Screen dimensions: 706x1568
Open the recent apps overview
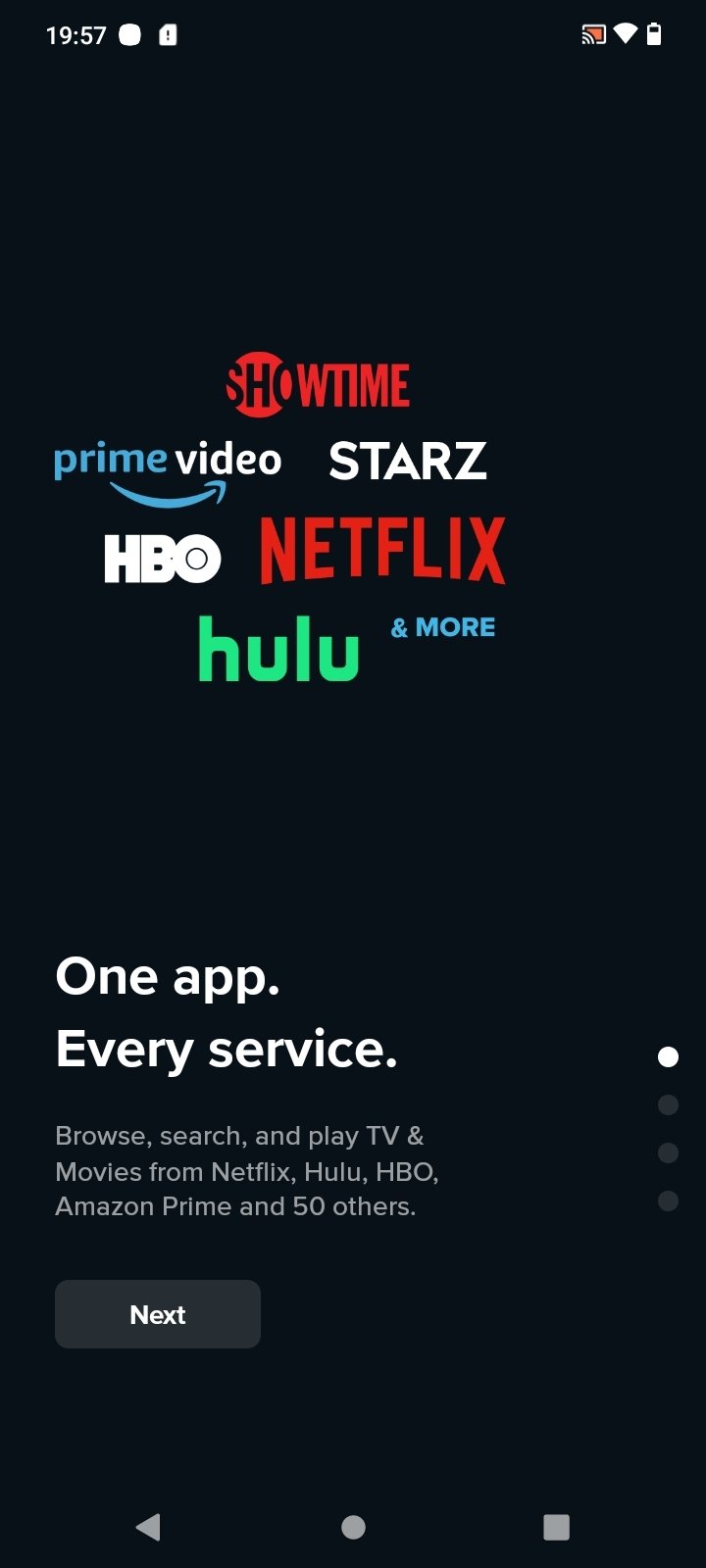[x=556, y=1526]
